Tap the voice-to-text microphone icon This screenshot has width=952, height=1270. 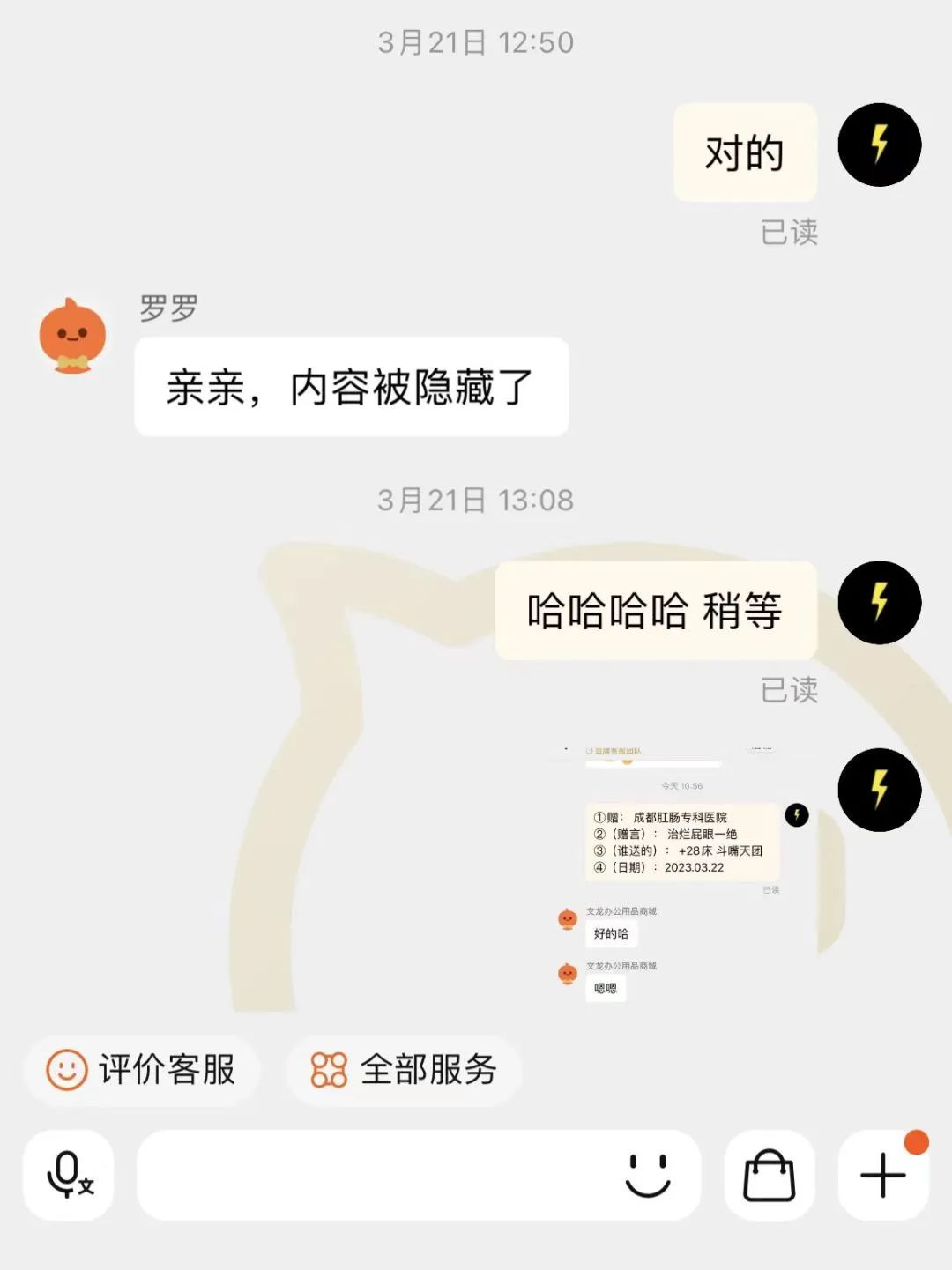pyautogui.click(x=69, y=1175)
